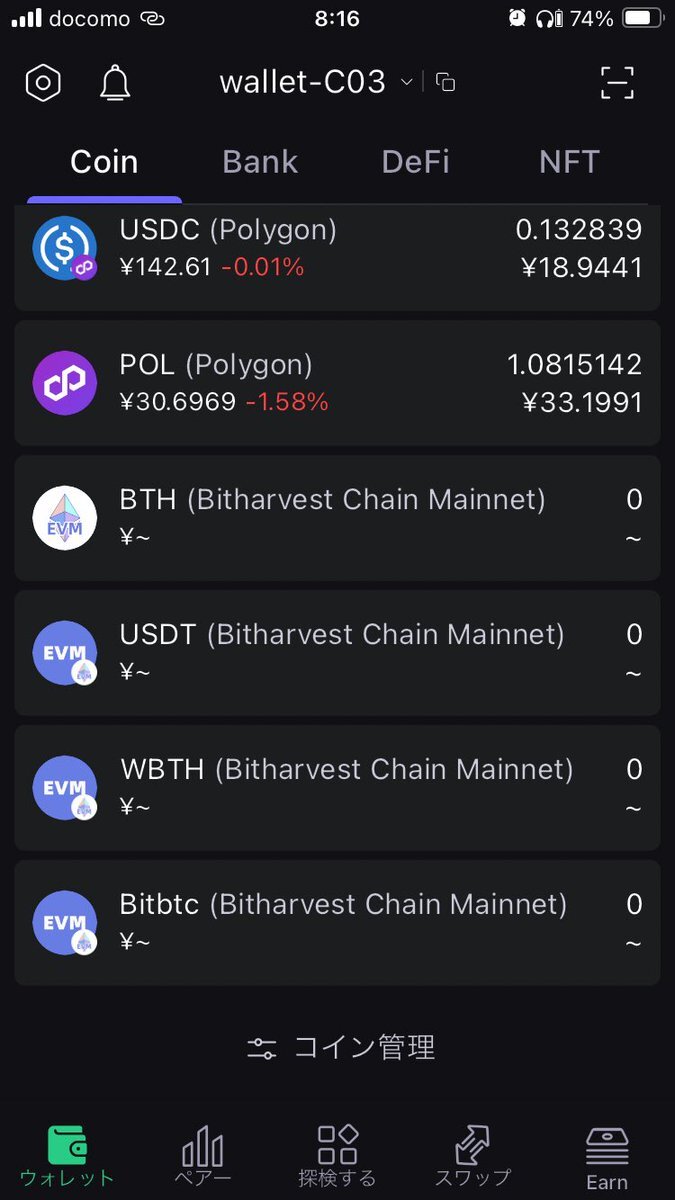Select the Coin tab
Image resolution: width=675 pixels, height=1200 pixels.
click(104, 162)
